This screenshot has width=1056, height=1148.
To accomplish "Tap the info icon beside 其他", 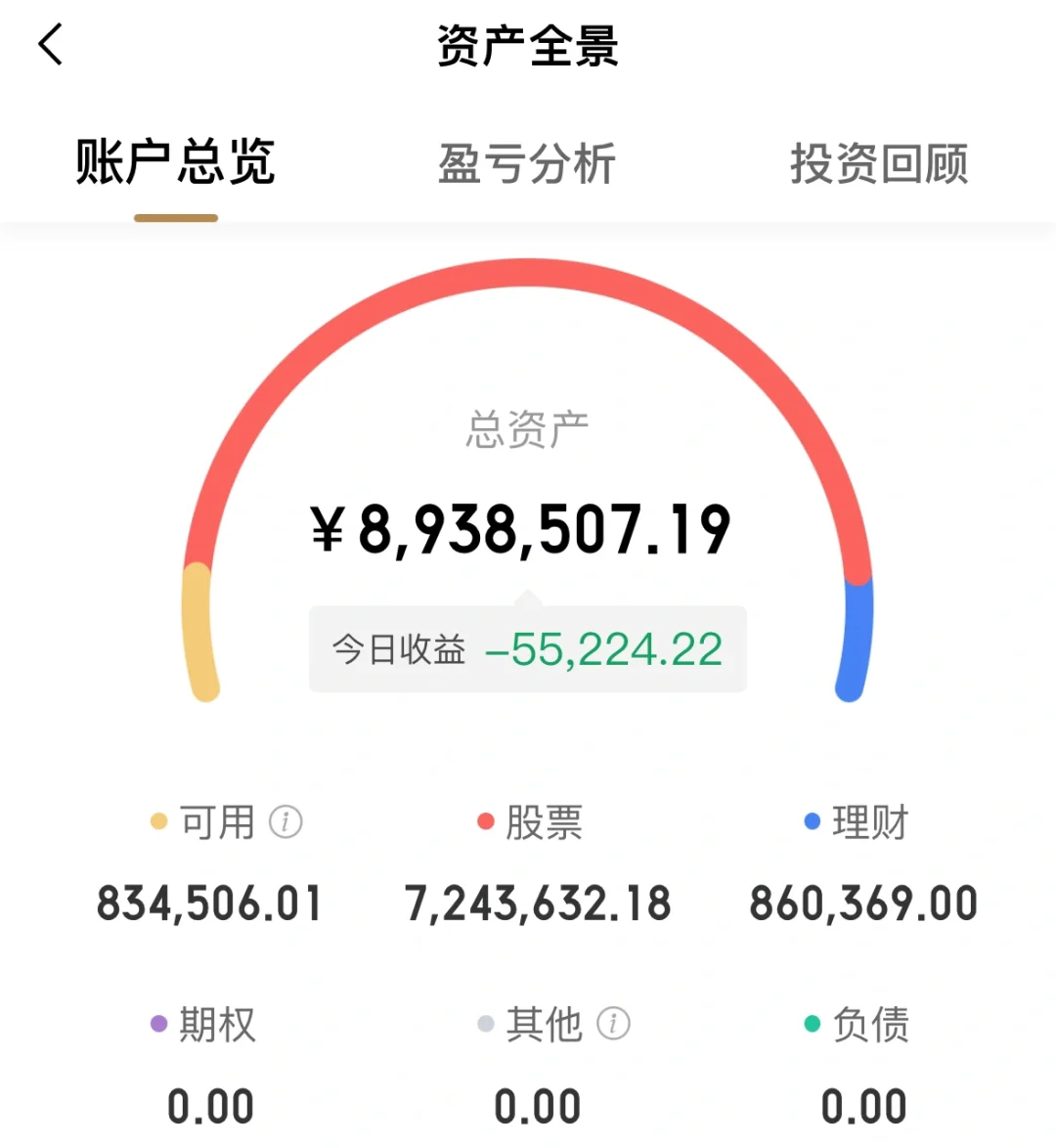I will [613, 1024].
